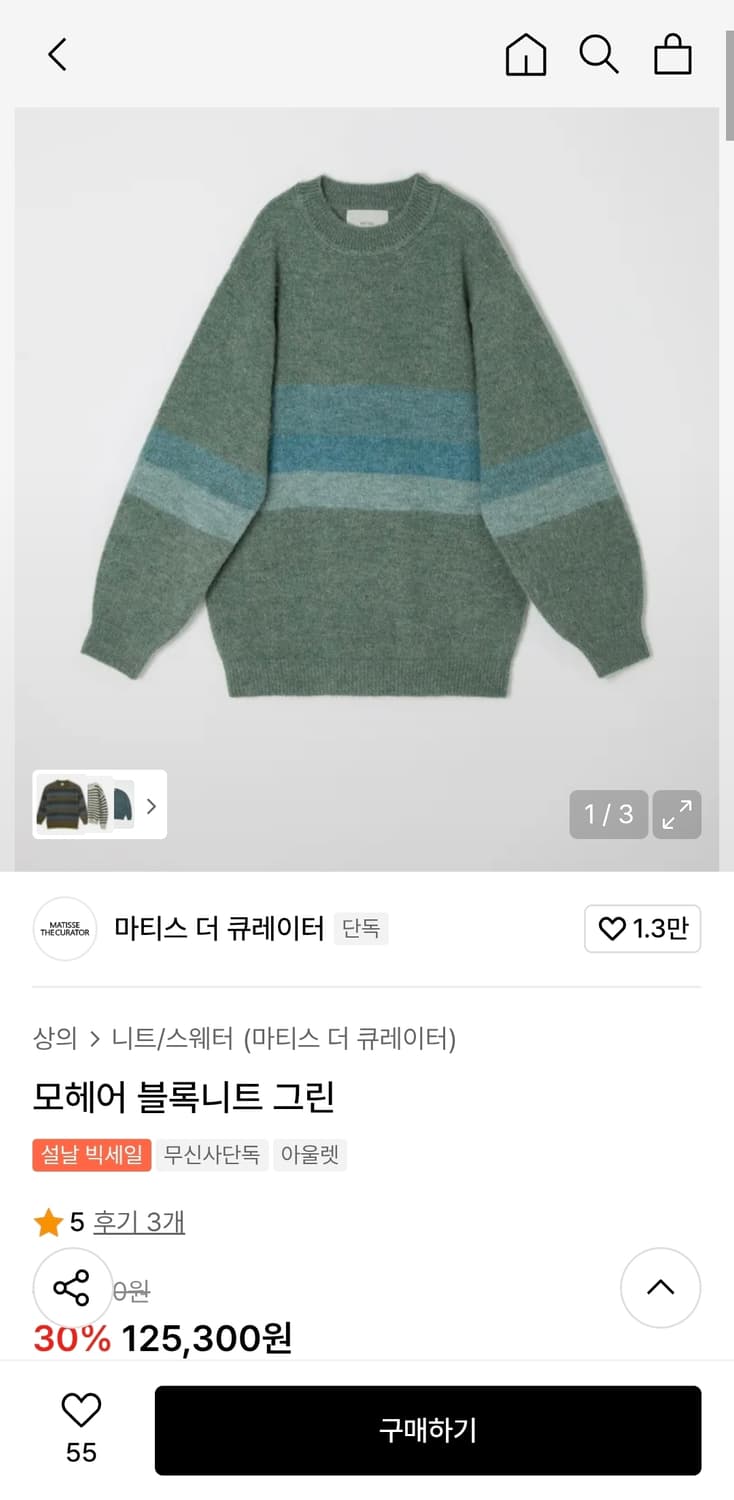Viewport: 734px width, 1500px height.
Task: Toggle the brand like showing 1.3만
Action: click(x=642, y=929)
